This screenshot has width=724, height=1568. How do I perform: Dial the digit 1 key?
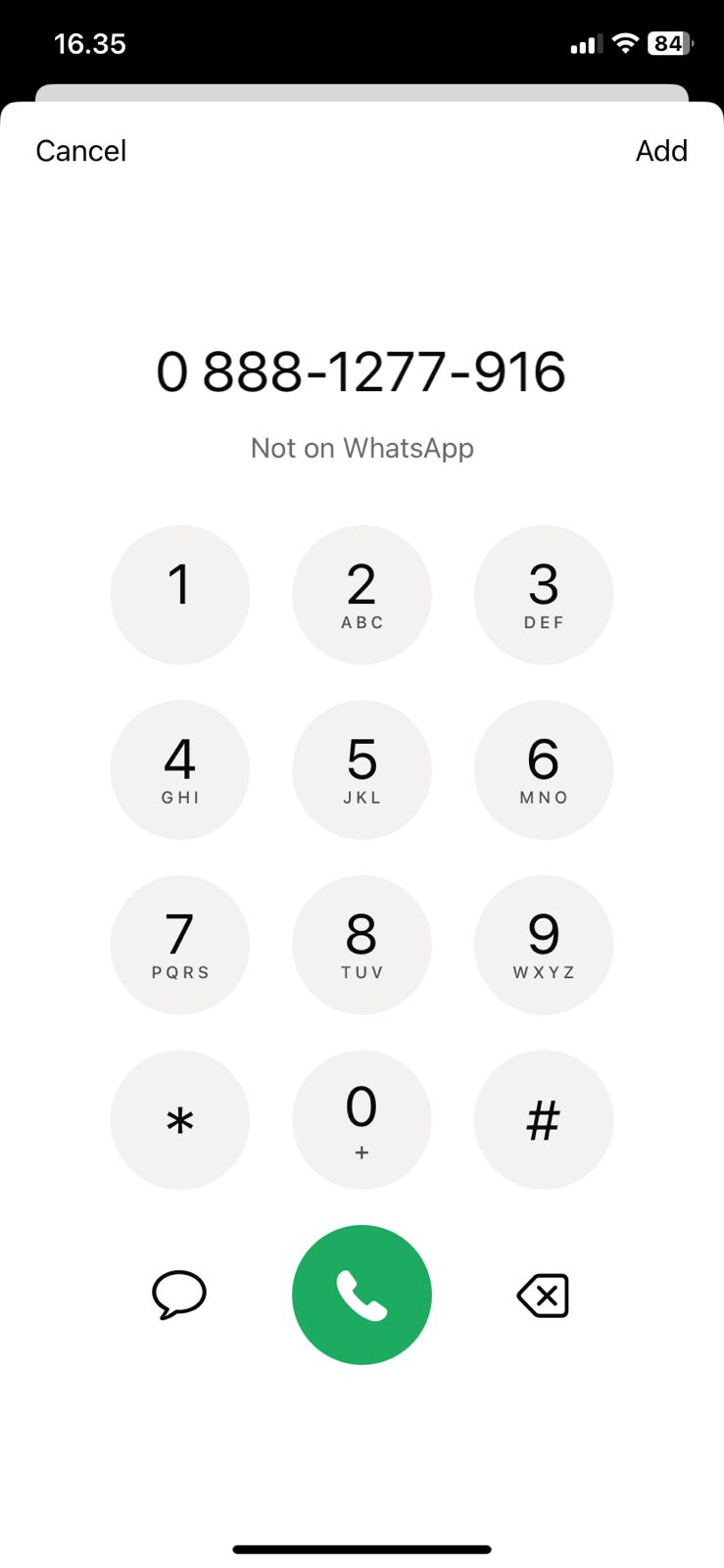(x=180, y=595)
